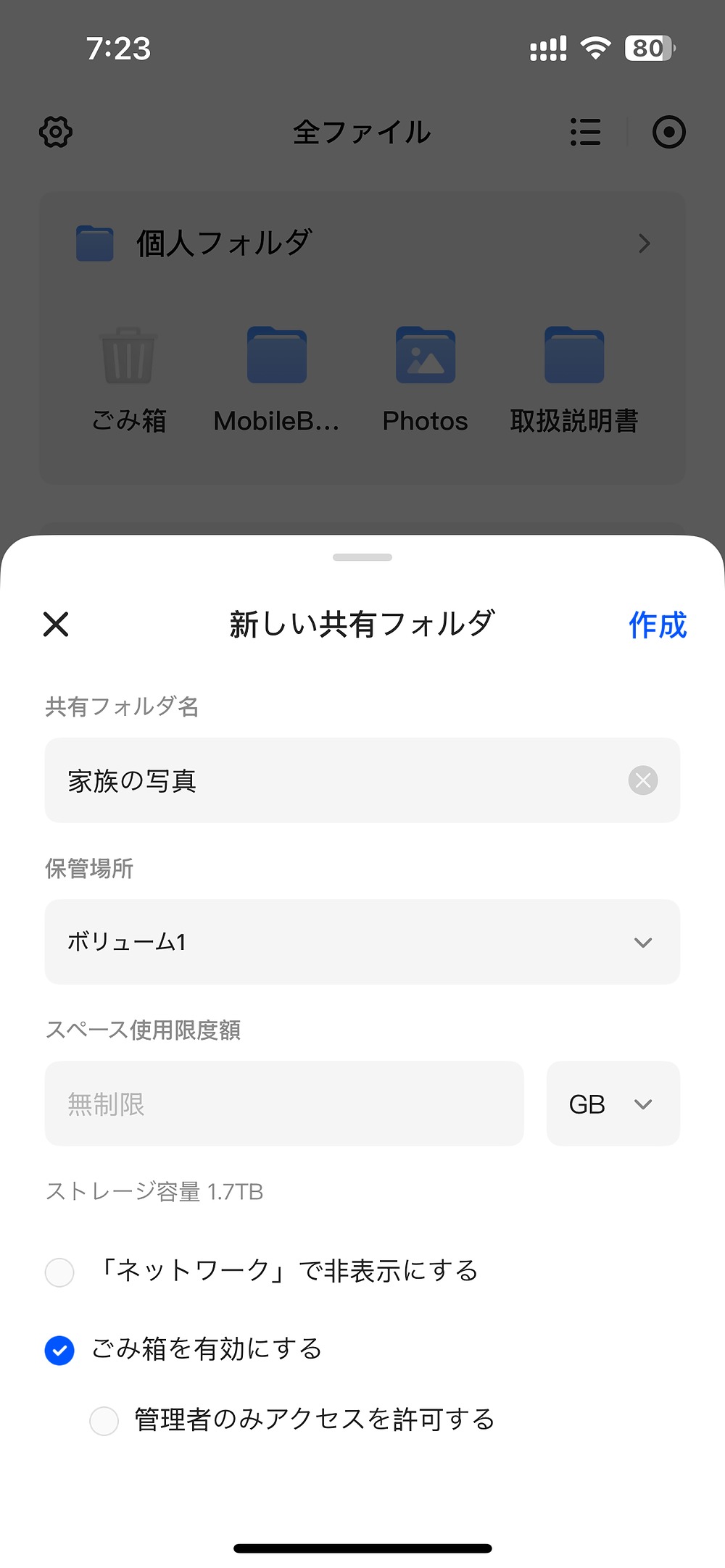The height and width of the screenshot is (1568, 725).
Task: Click the circular selection icon top right
Action: [x=668, y=132]
